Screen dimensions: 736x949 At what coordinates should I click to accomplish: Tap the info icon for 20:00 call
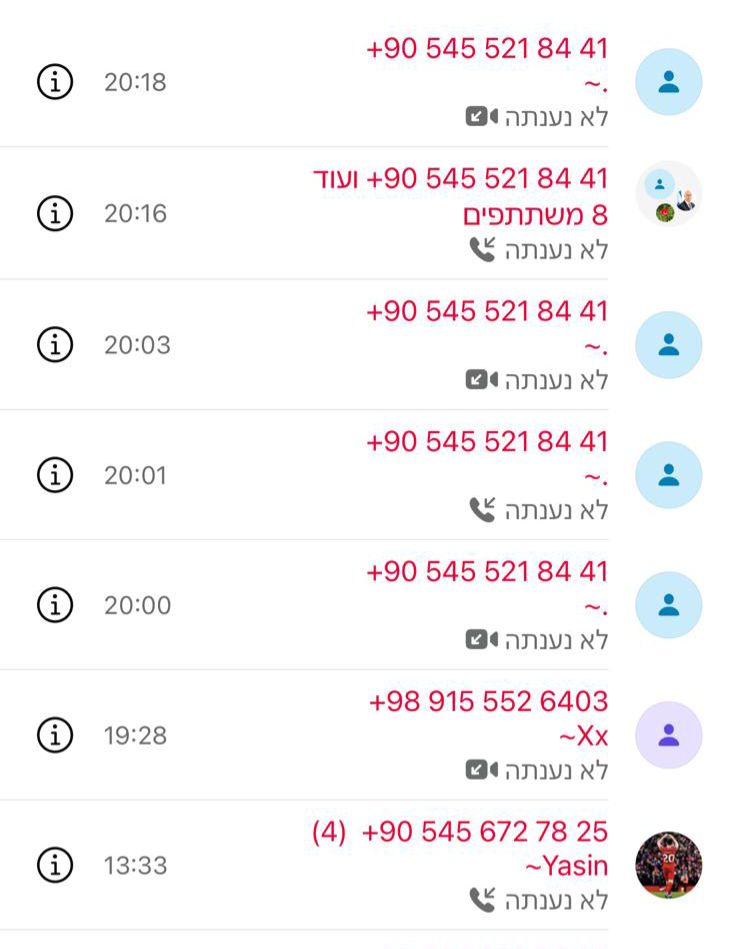pos(56,605)
